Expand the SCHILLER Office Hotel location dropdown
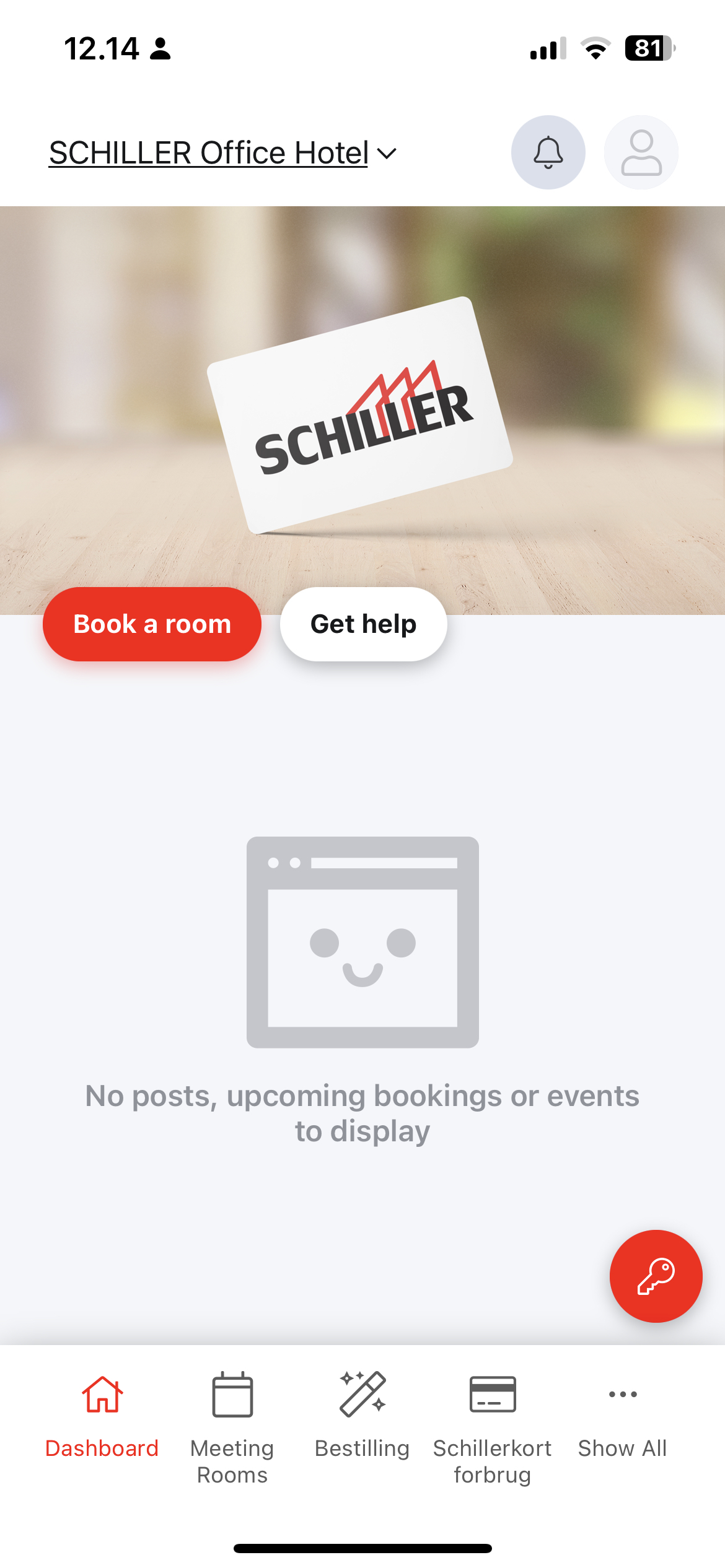 coord(222,153)
